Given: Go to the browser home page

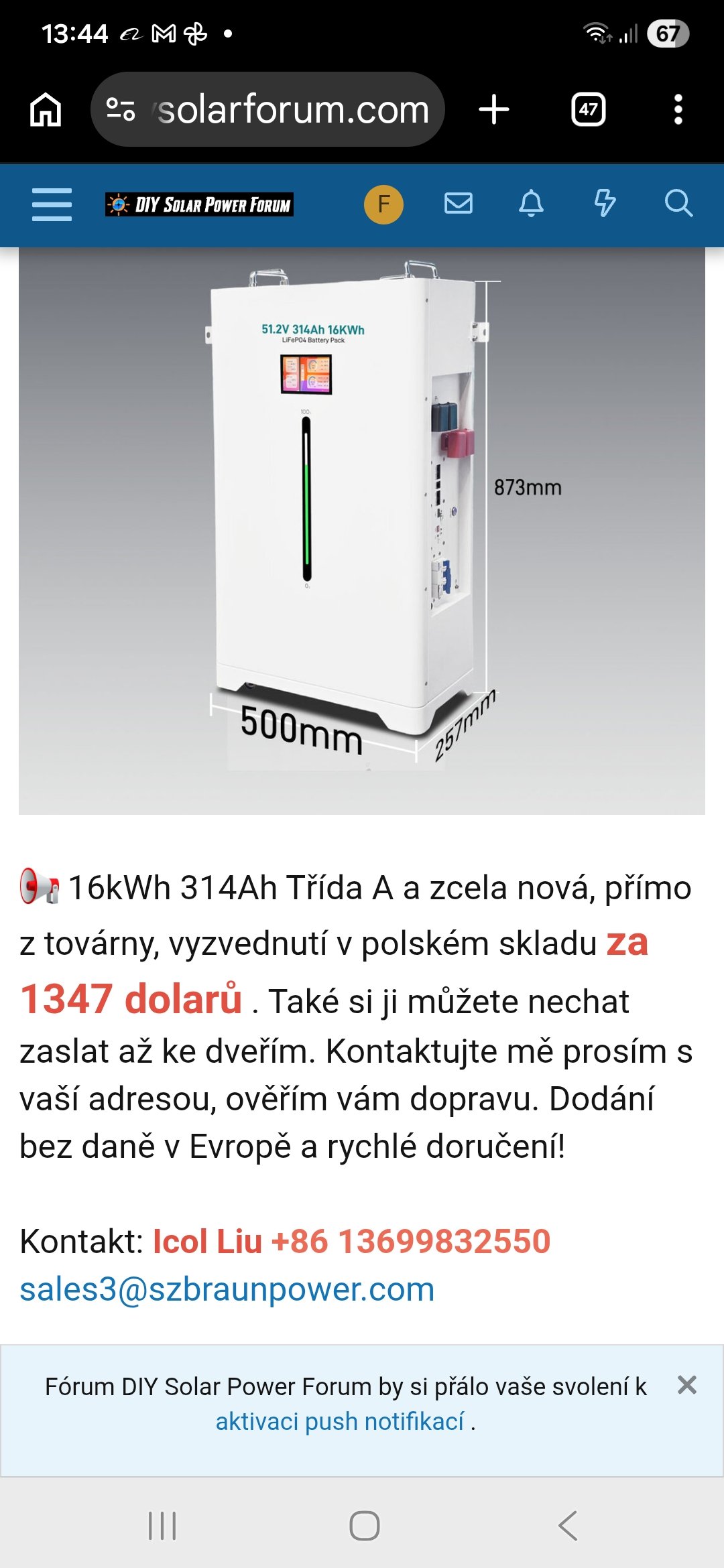Looking at the screenshot, I should (x=46, y=109).
